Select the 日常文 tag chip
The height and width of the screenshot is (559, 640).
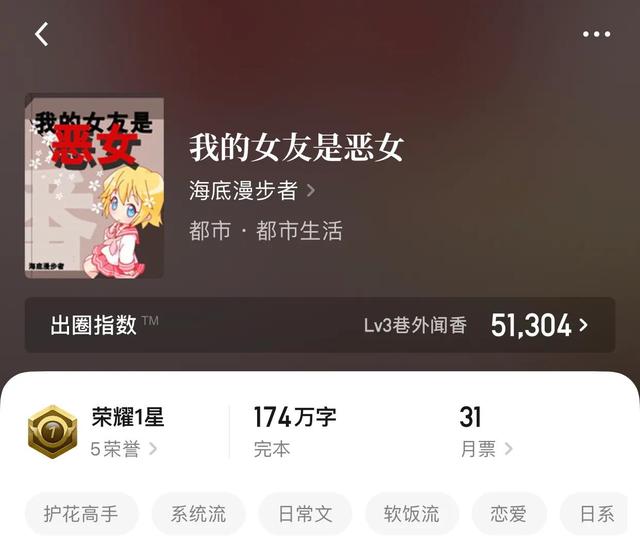click(304, 514)
